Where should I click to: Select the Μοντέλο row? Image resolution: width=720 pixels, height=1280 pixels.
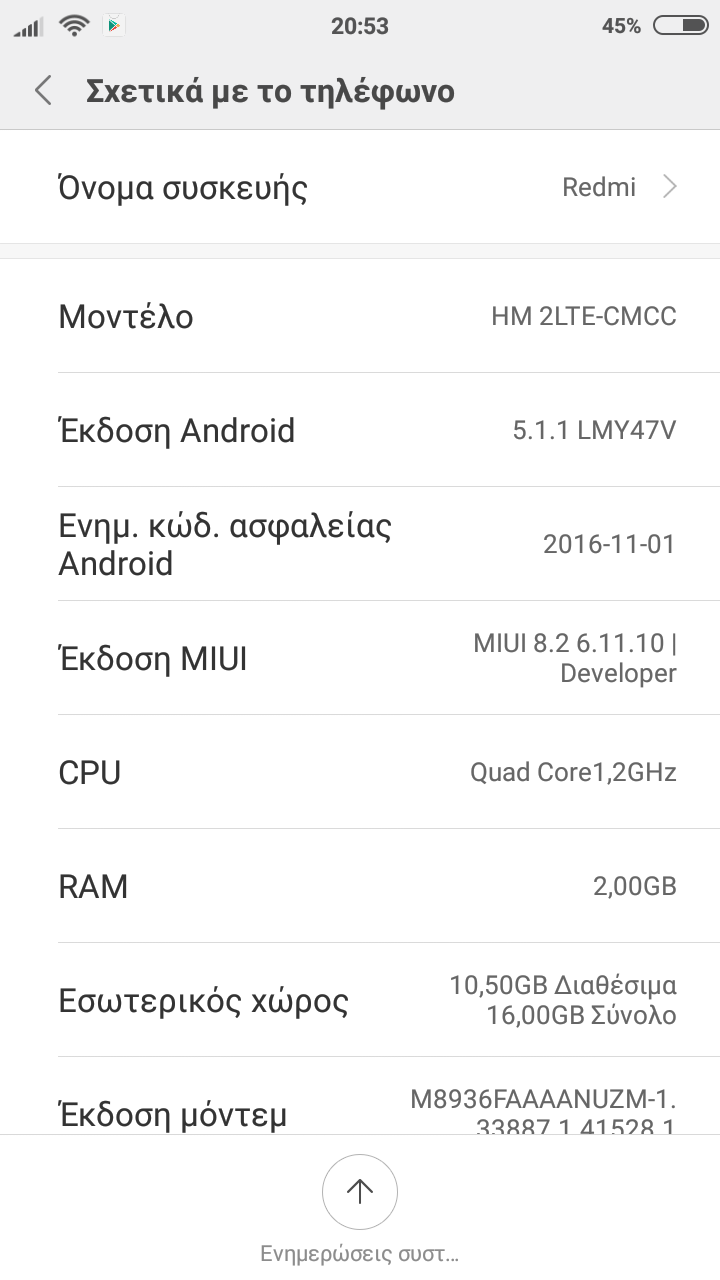pyautogui.click(x=360, y=316)
